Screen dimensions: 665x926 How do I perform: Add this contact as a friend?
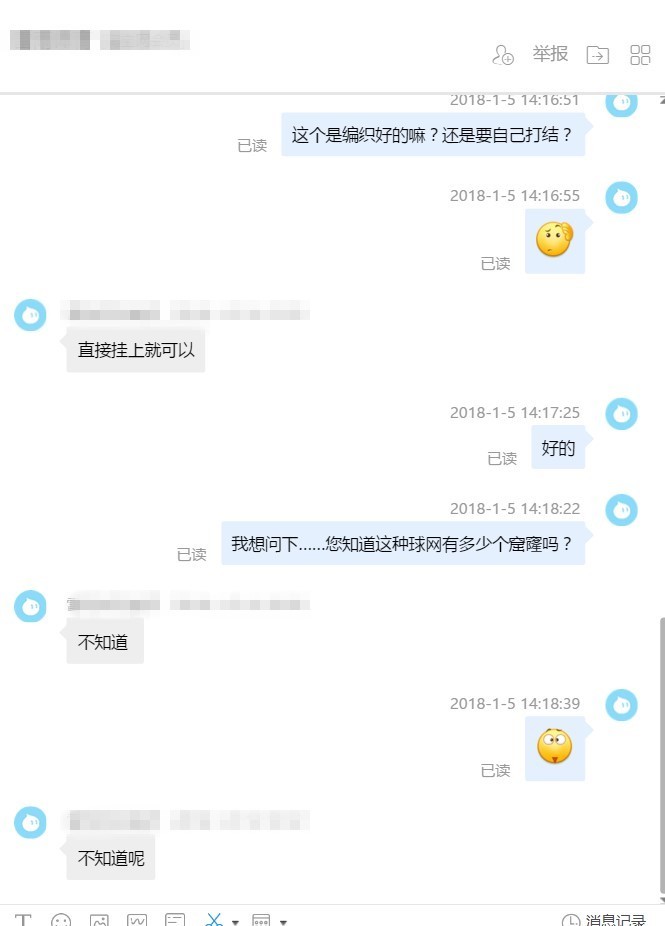(503, 55)
